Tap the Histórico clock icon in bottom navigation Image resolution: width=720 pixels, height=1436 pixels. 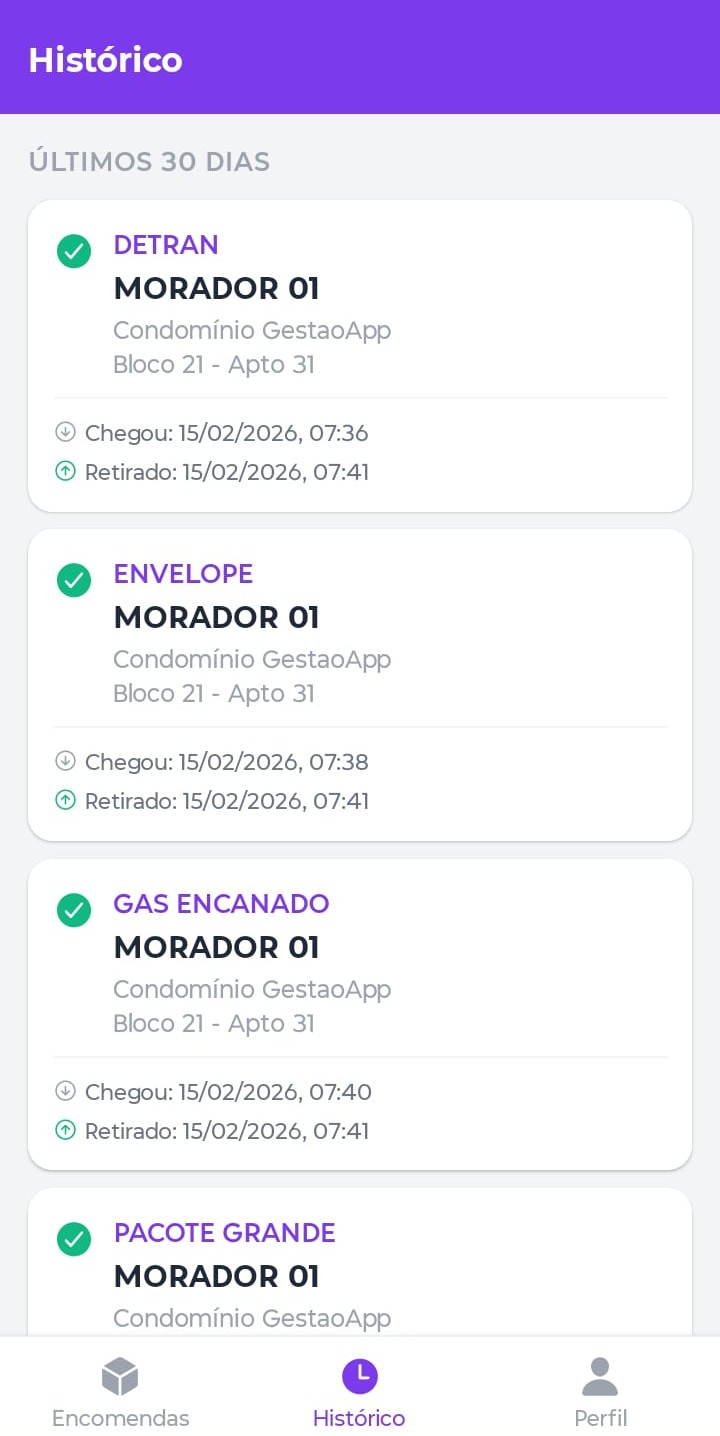[x=359, y=1375]
